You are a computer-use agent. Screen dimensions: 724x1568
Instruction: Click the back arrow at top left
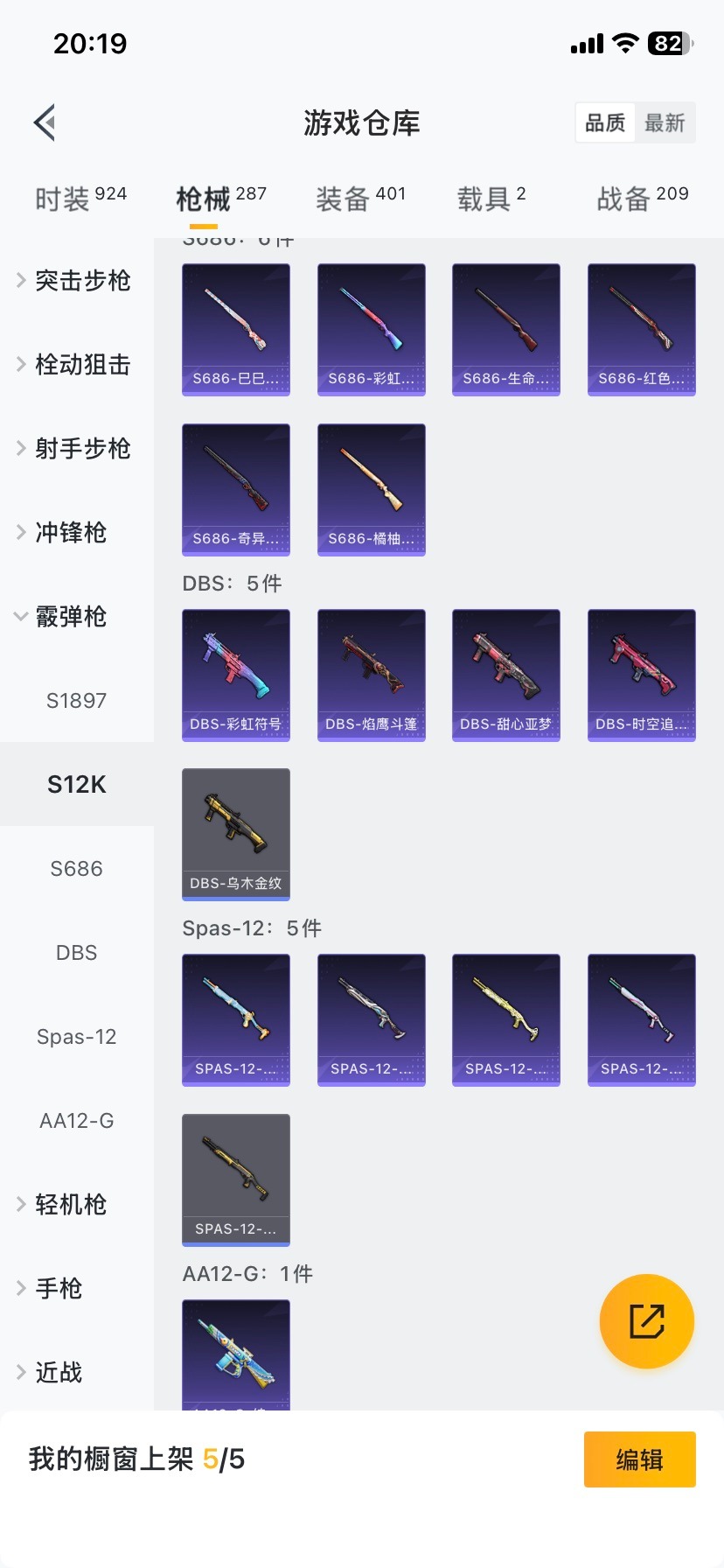point(44,122)
